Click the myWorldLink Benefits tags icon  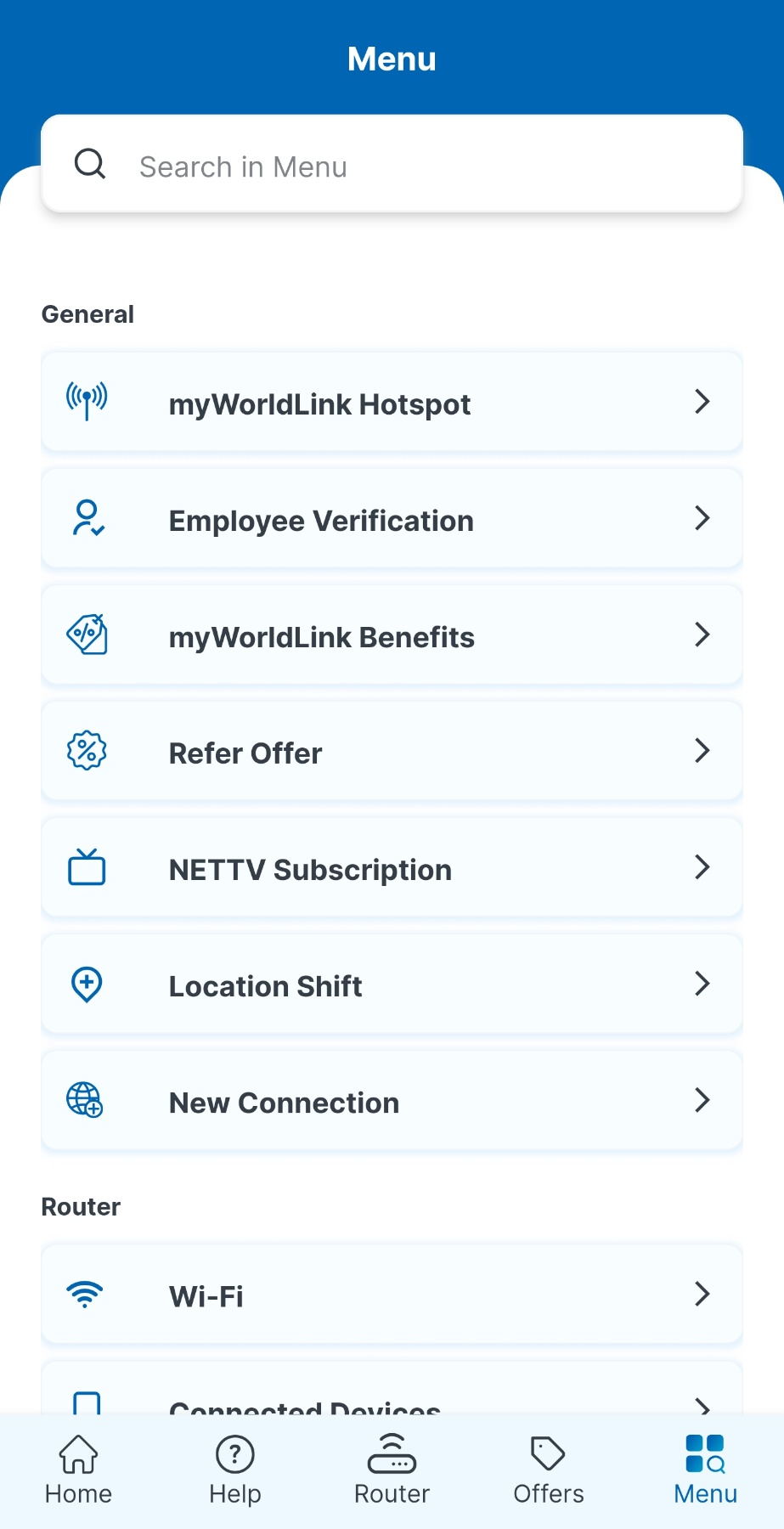pos(86,635)
